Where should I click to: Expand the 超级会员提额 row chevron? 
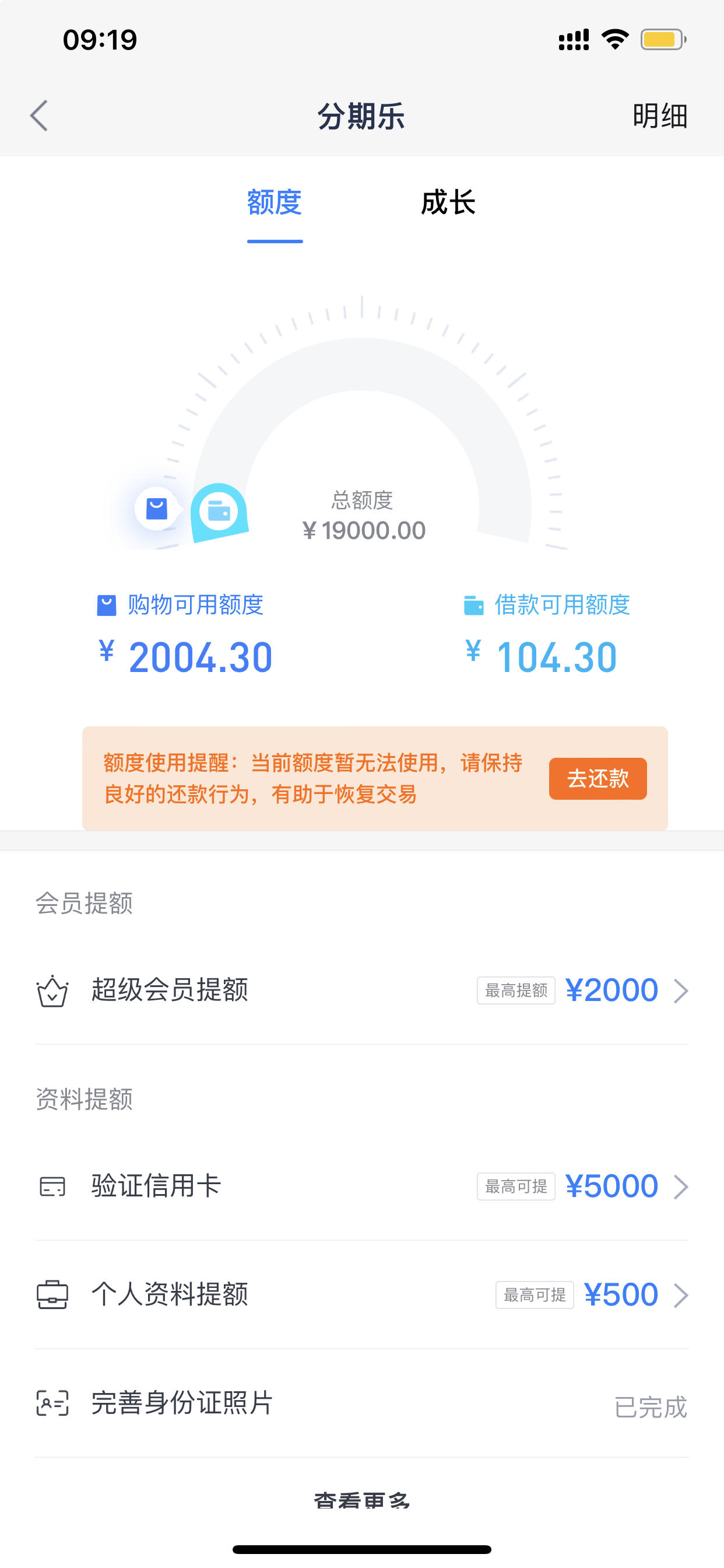tap(683, 991)
